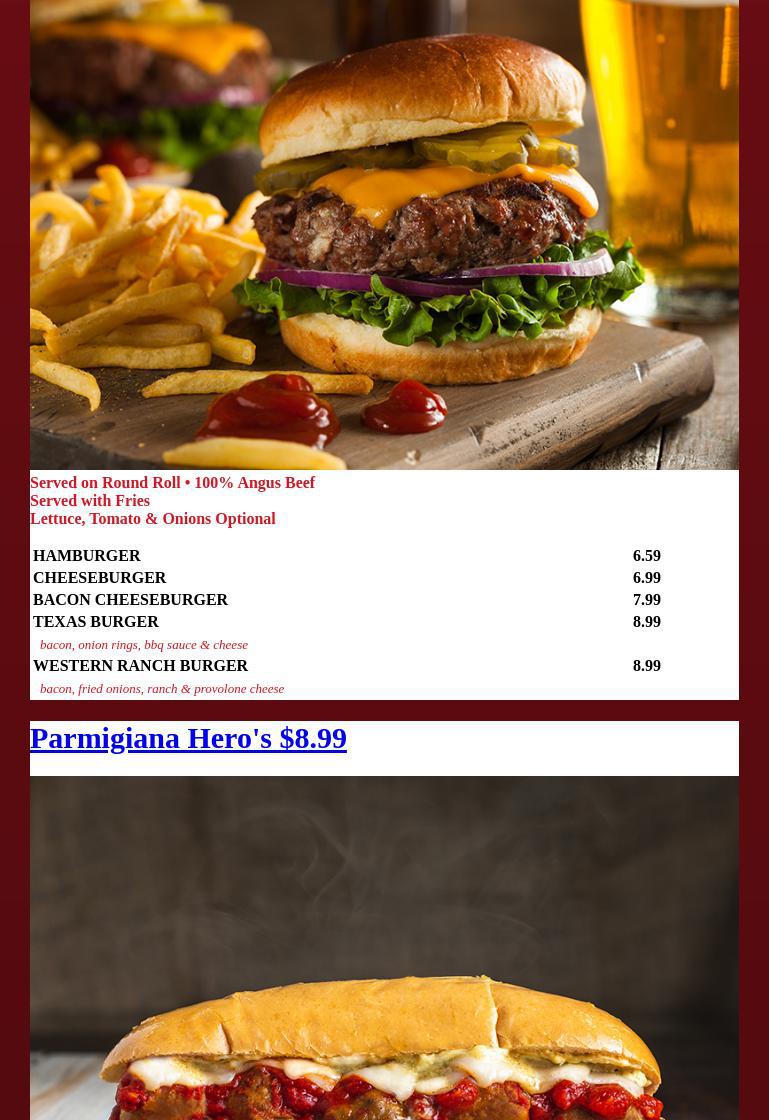Open the Parmigiana Hero's $8.99 link
Image resolution: width=769 pixels, height=1120 pixels.
click(188, 738)
